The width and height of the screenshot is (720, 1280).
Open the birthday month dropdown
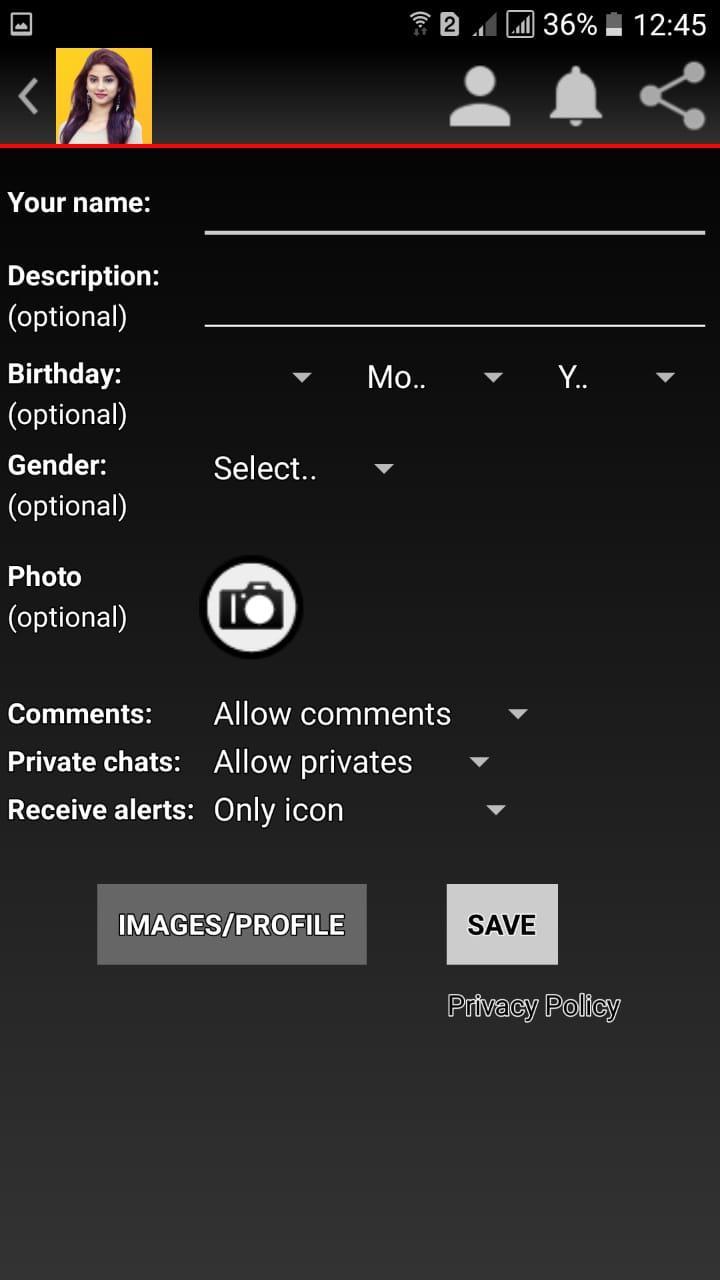point(432,377)
